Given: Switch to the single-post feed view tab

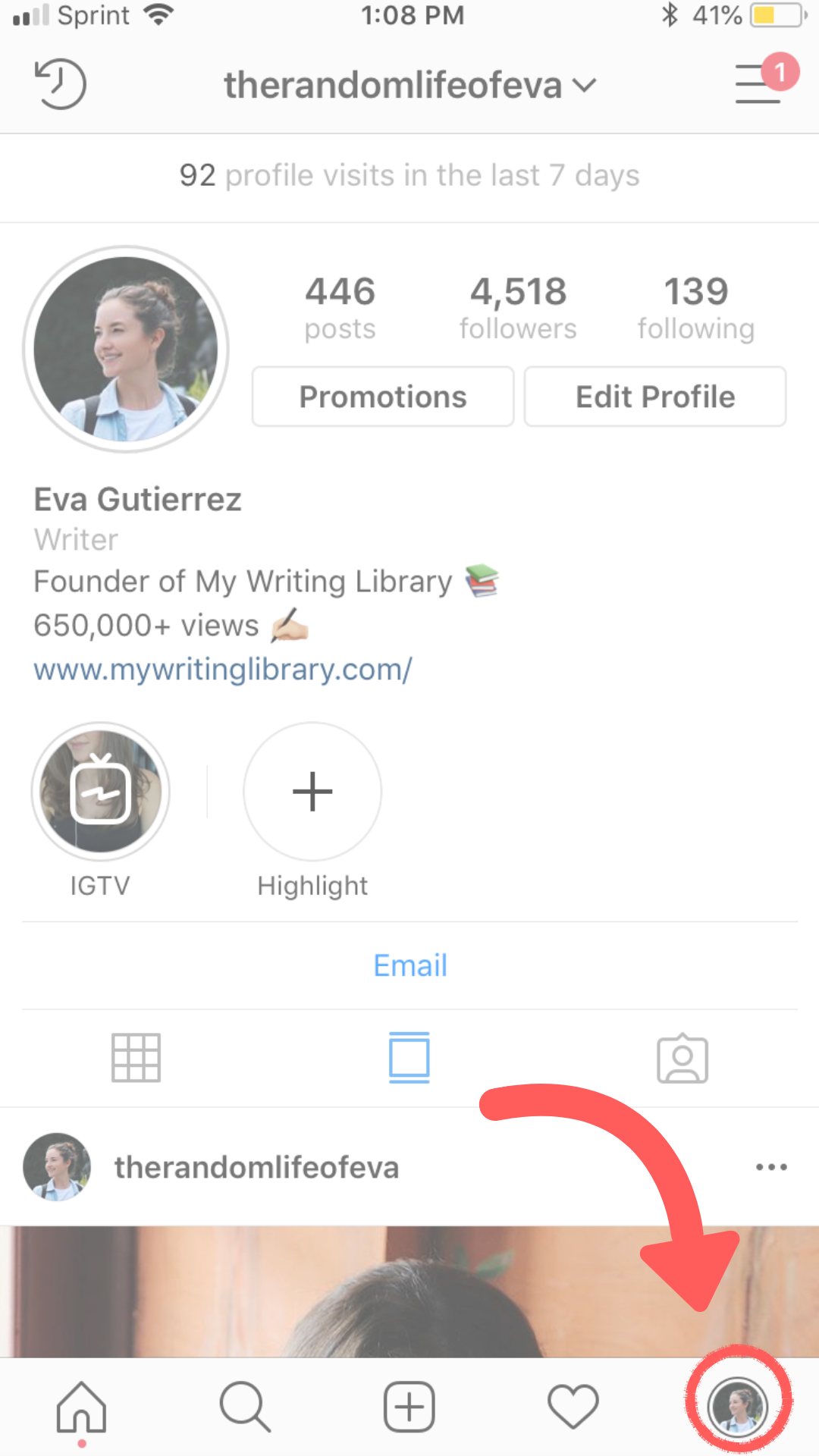Looking at the screenshot, I should pos(409,1057).
